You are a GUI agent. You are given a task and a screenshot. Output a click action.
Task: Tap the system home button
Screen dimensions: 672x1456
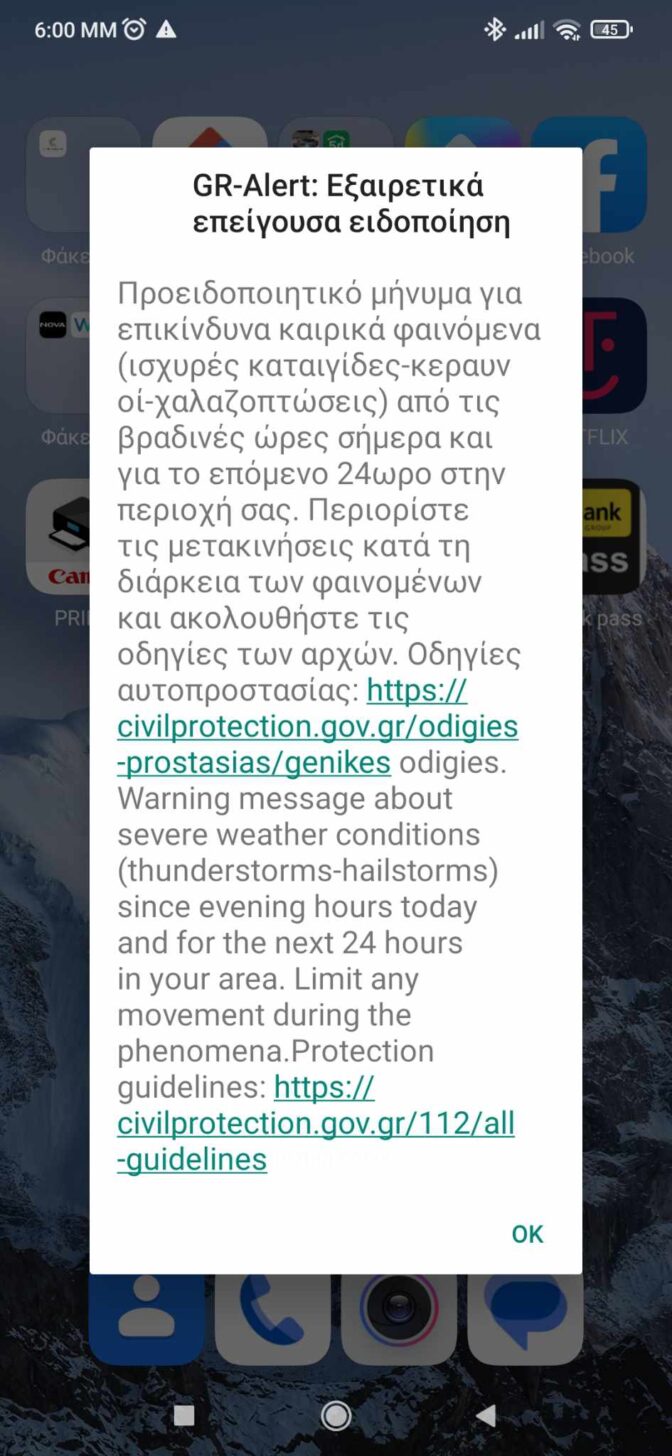336,1415
